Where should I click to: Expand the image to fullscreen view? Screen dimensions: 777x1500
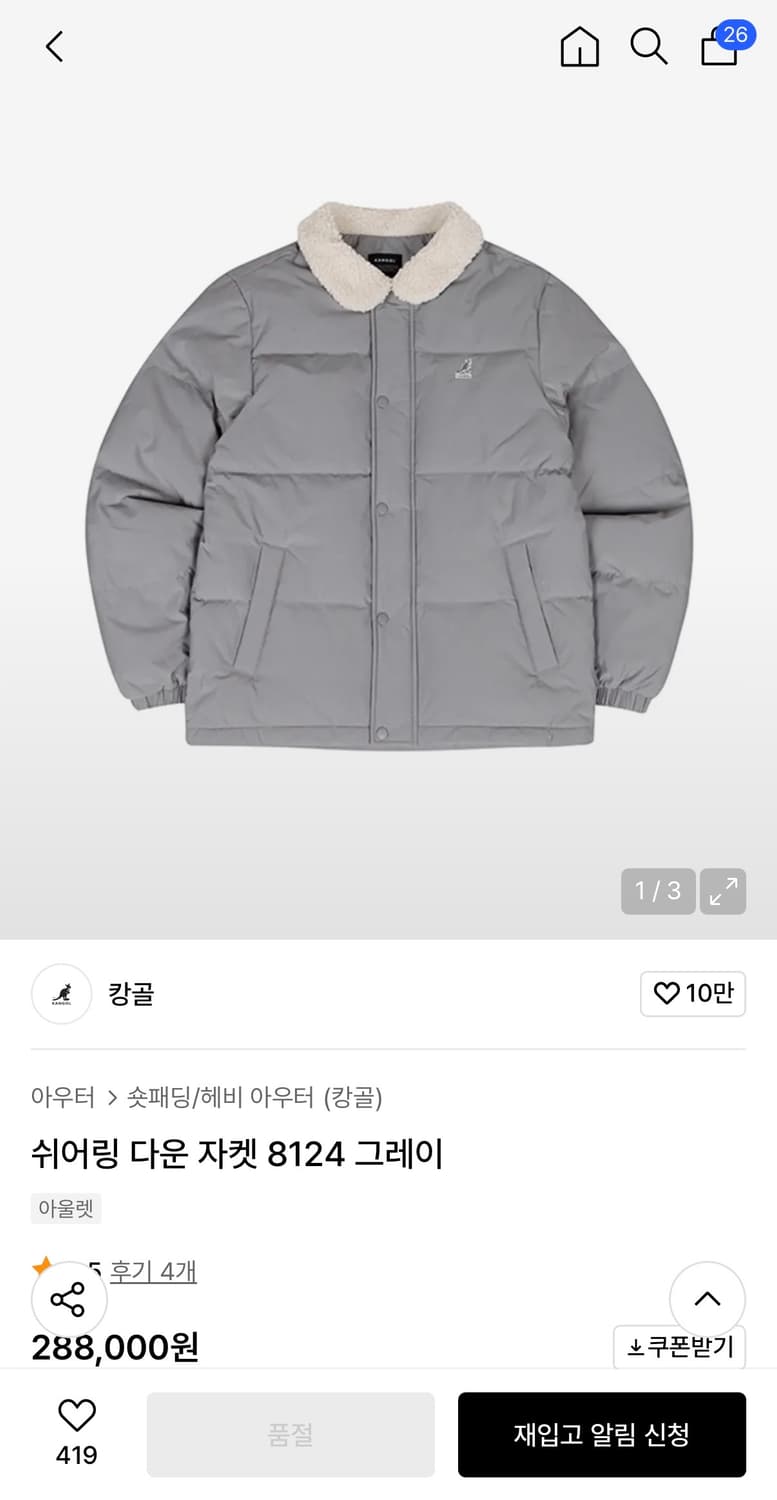722,891
